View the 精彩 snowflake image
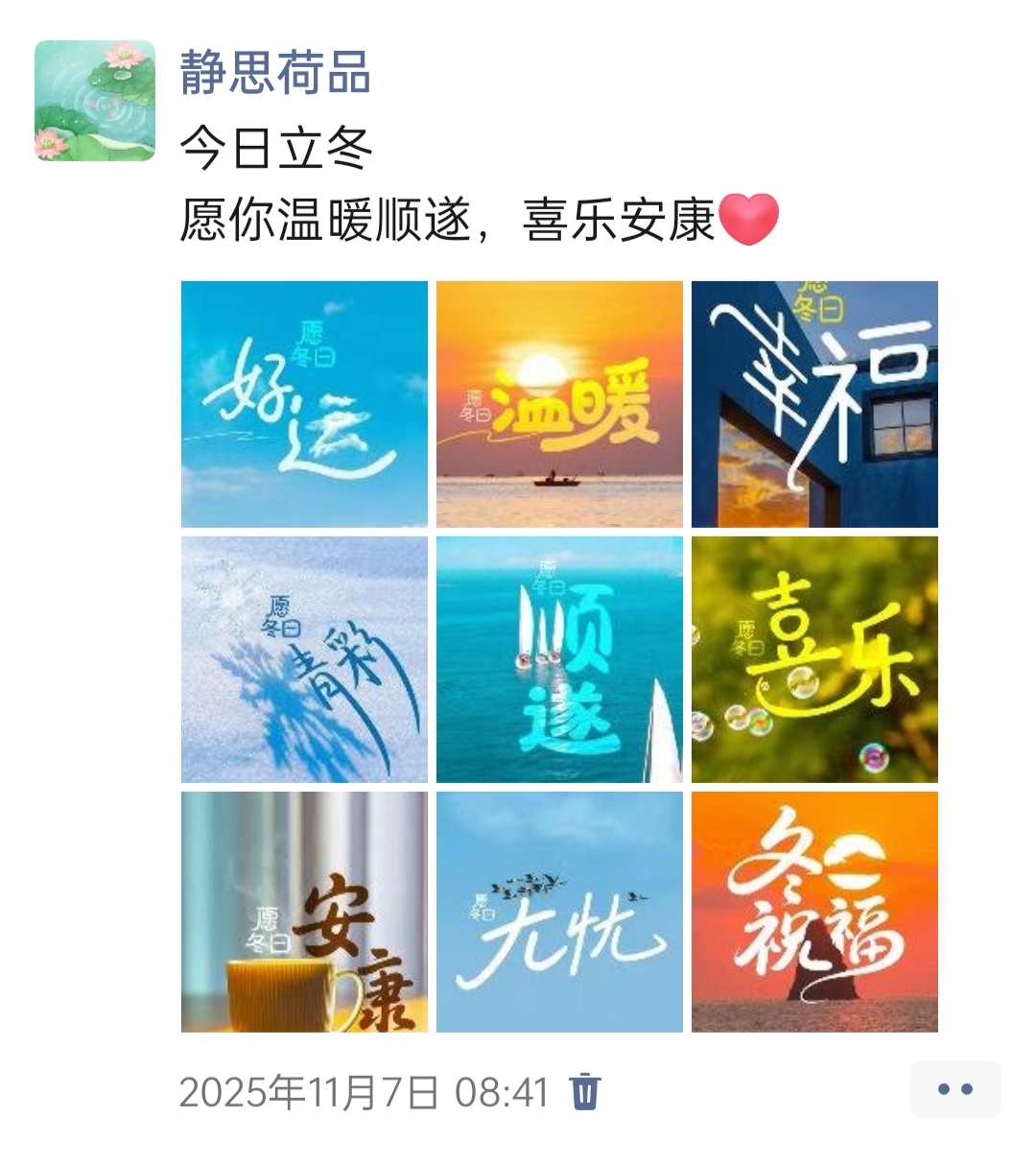Viewport: 1036px width, 1165px height. pyautogui.click(x=304, y=659)
